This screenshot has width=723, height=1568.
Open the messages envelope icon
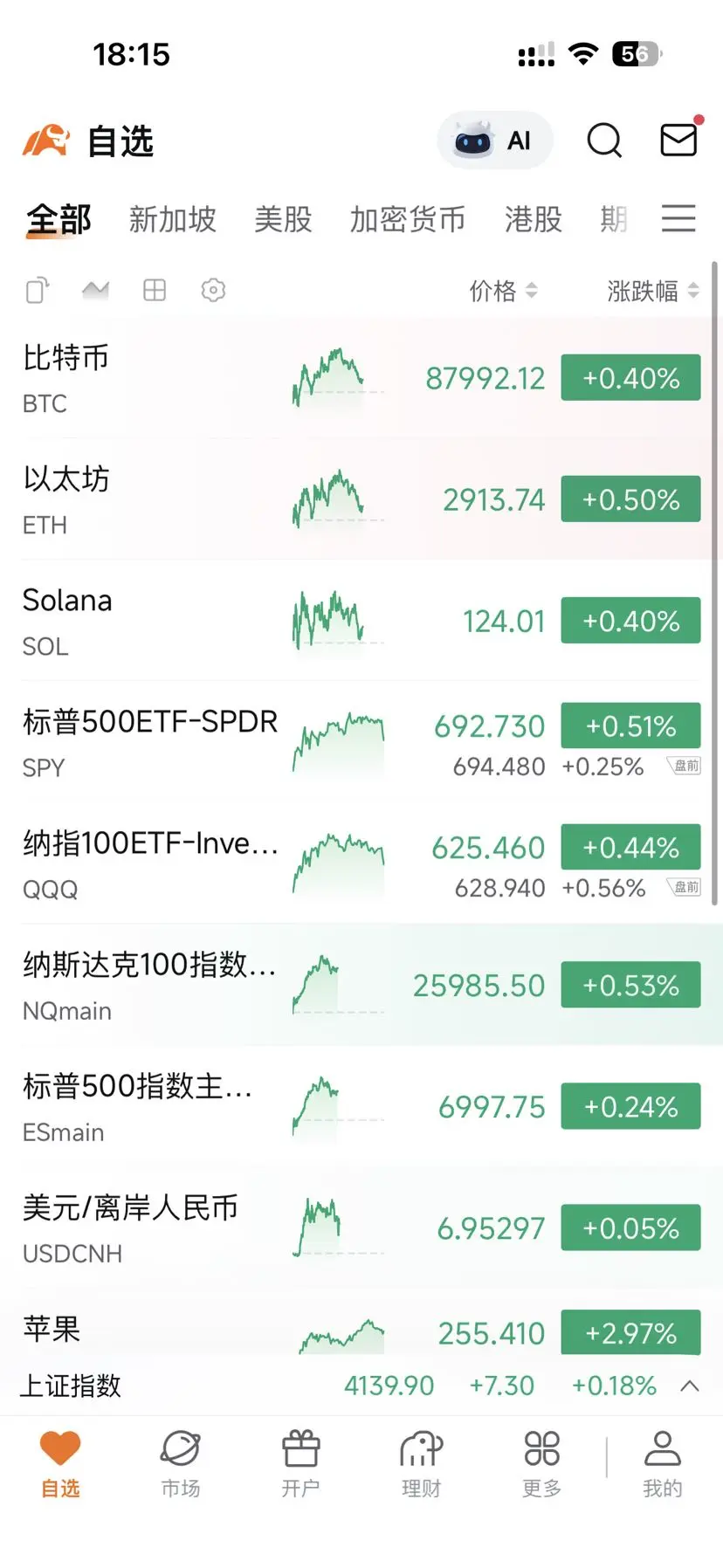tap(678, 140)
